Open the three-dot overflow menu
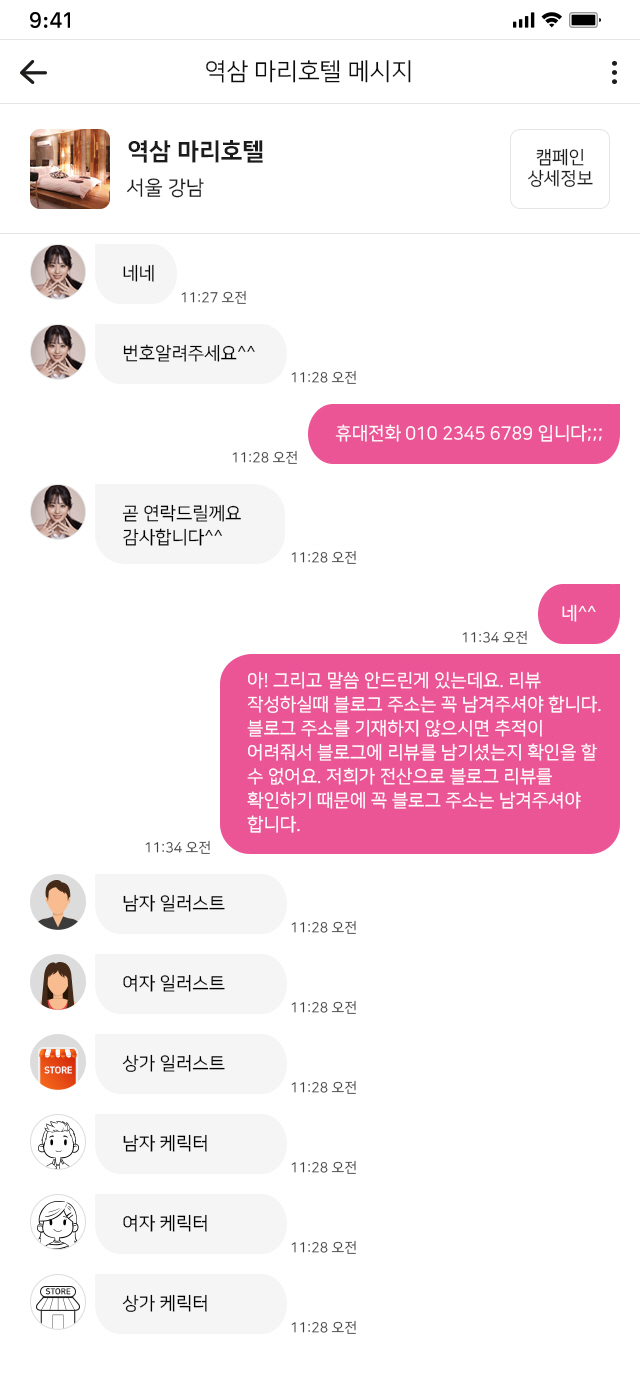 (x=614, y=72)
